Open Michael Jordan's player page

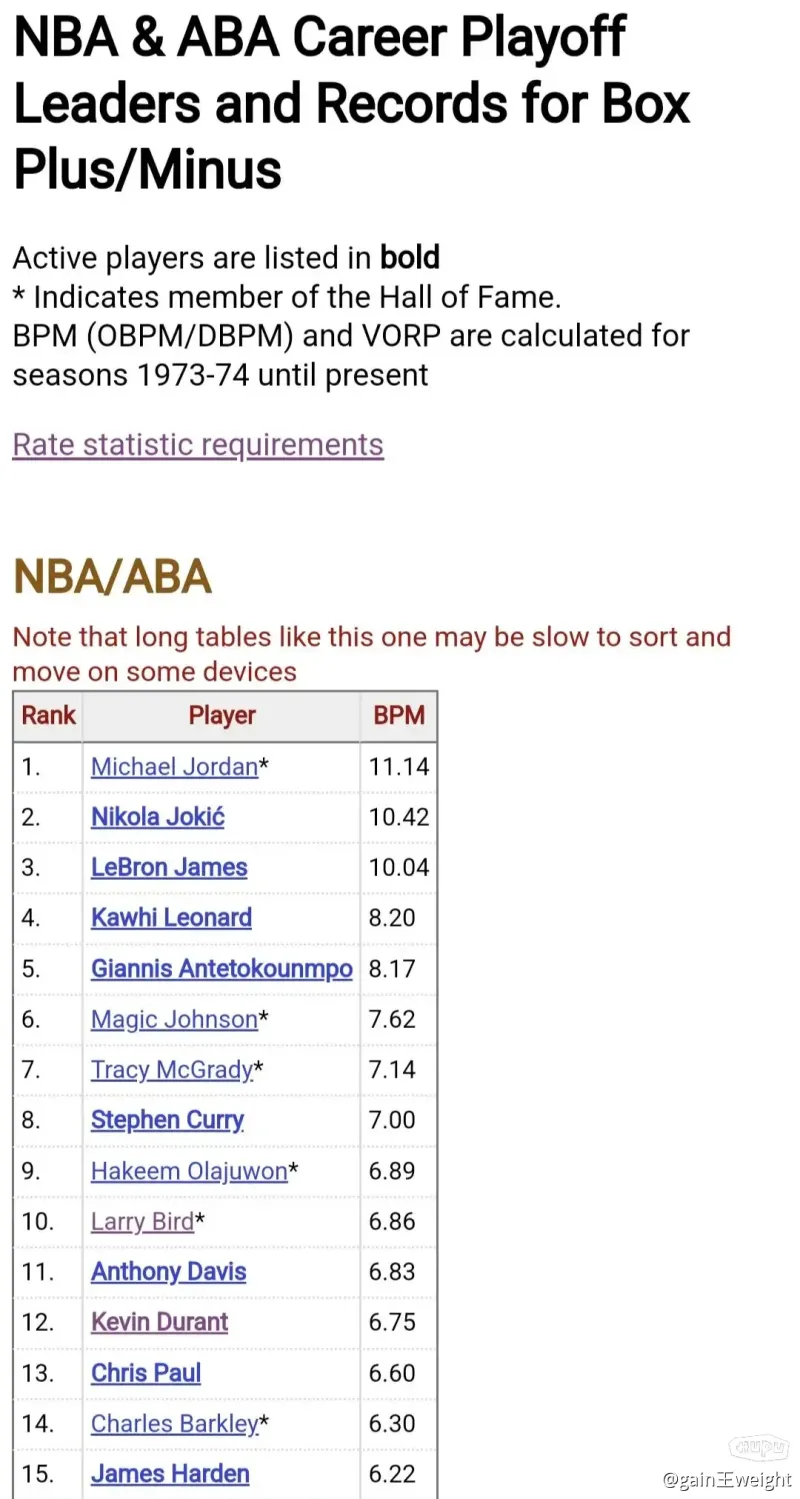click(174, 766)
